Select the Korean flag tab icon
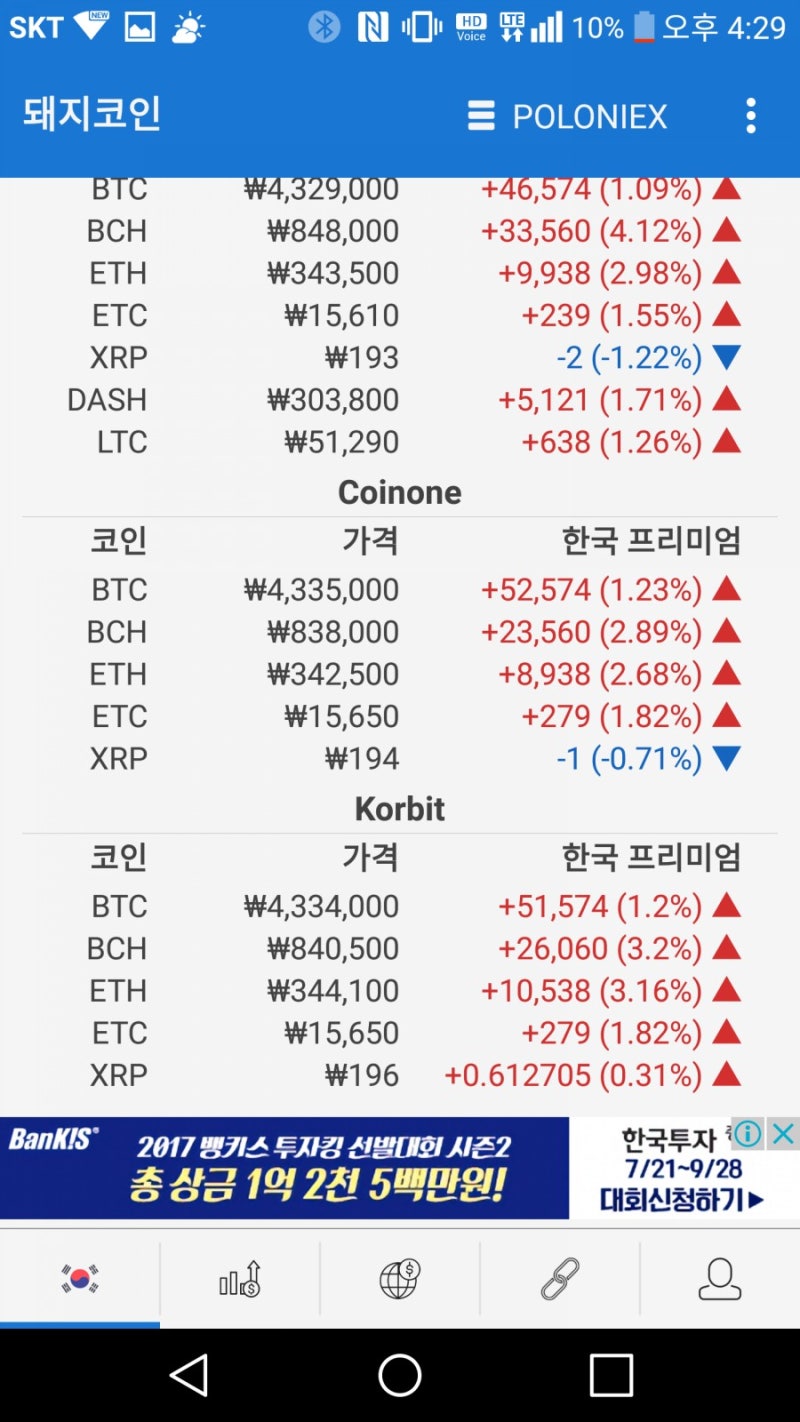Viewport: 800px width, 1422px height. (80, 1277)
